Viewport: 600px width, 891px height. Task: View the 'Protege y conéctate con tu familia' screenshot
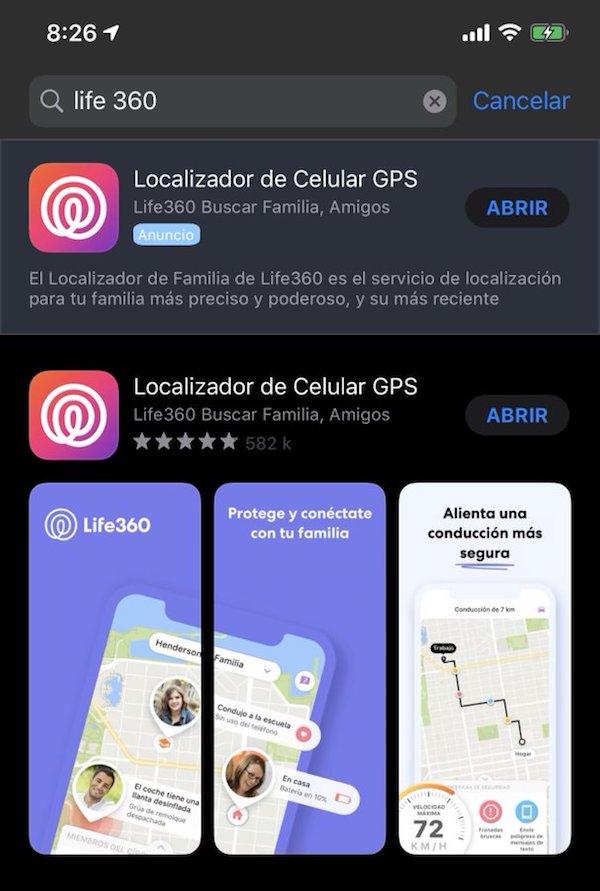click(x=300, y=668)
